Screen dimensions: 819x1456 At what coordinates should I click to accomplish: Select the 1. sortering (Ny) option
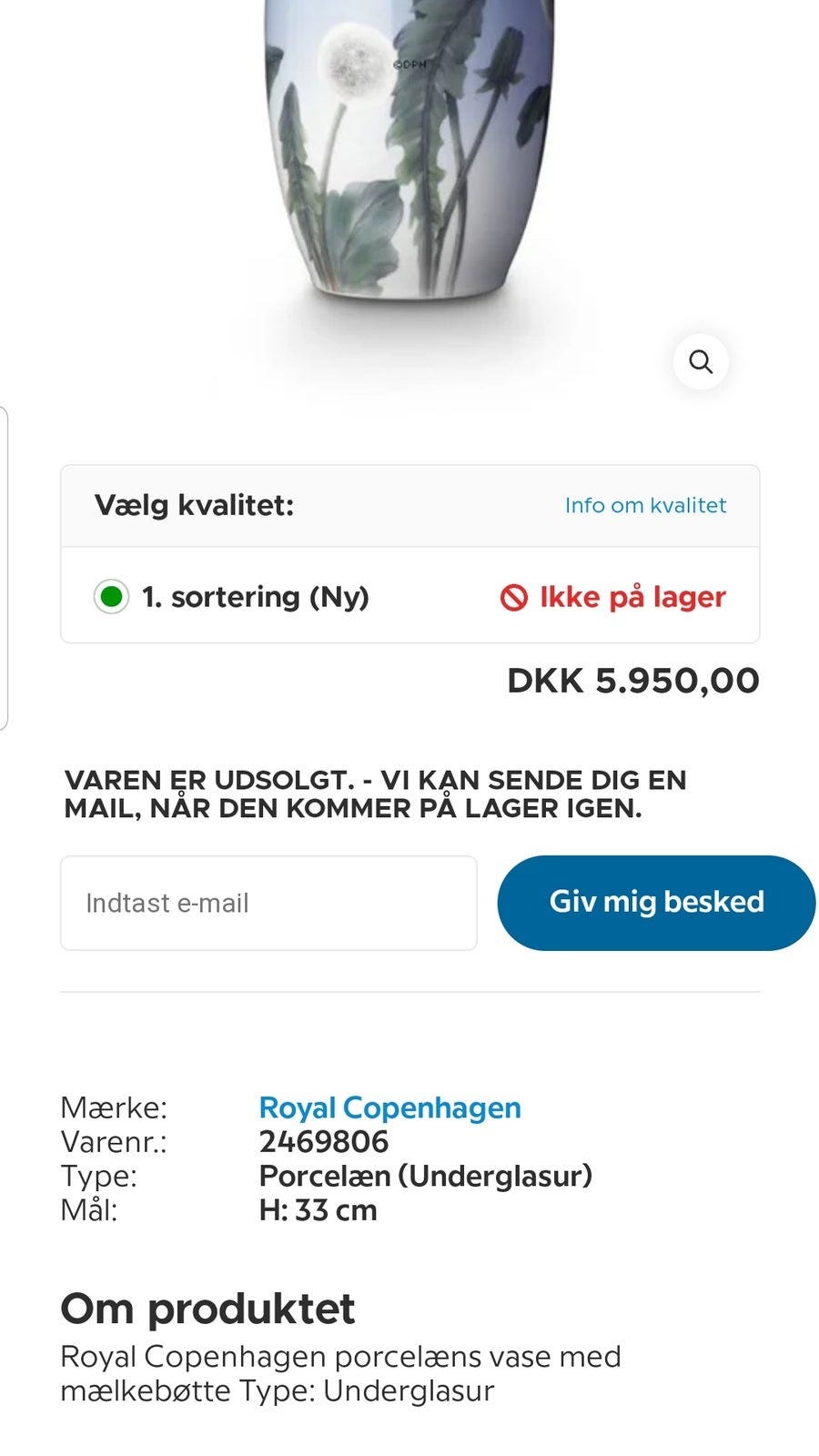112,597
